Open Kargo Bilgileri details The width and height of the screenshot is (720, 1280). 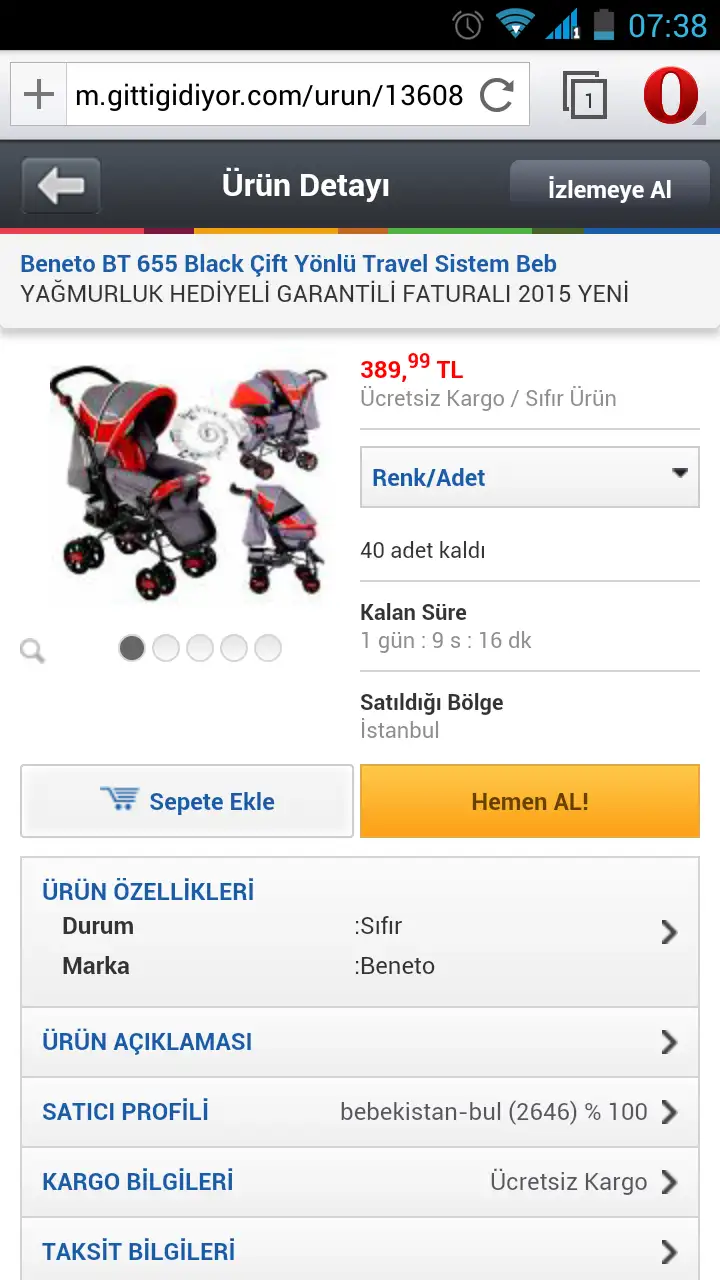360,1182
